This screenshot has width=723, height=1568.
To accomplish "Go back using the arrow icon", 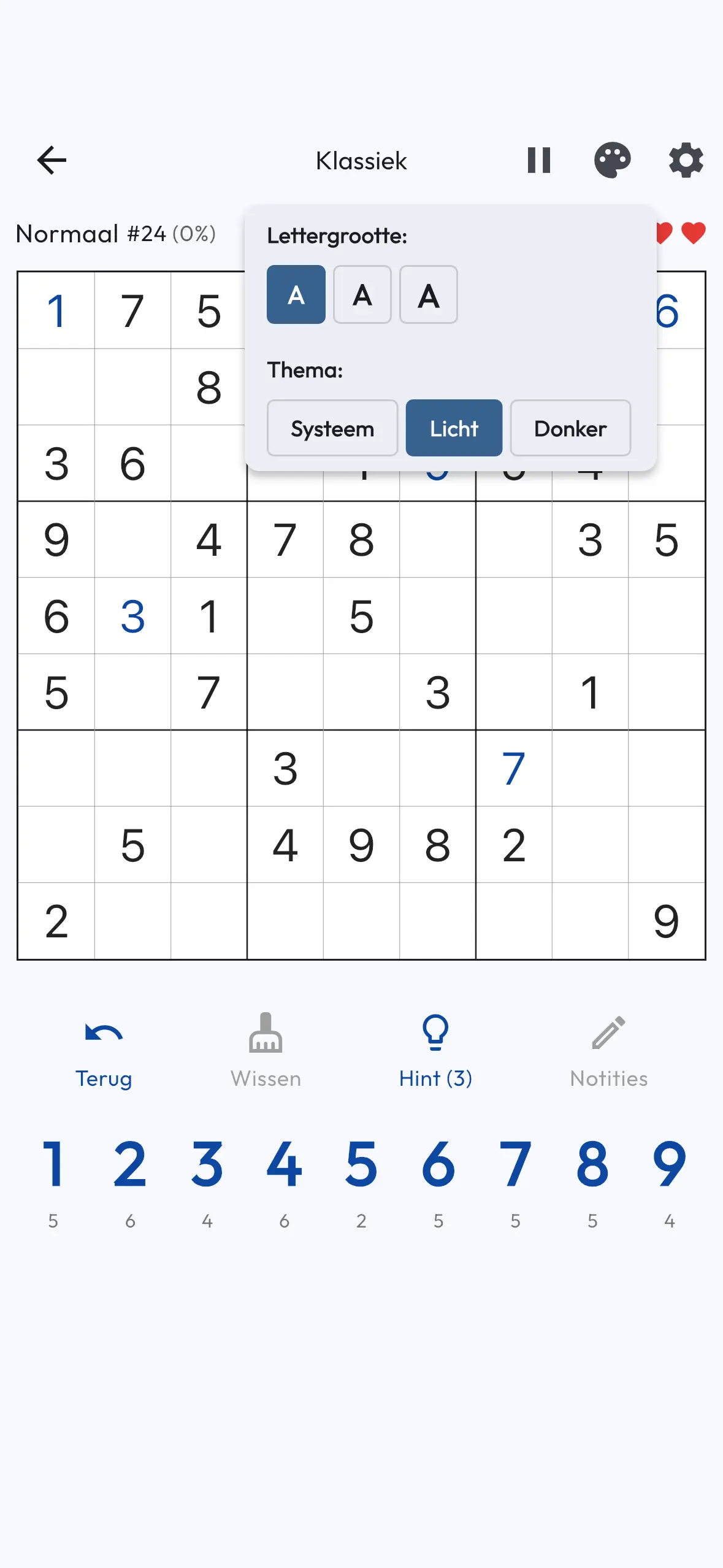I will (52, 160).
